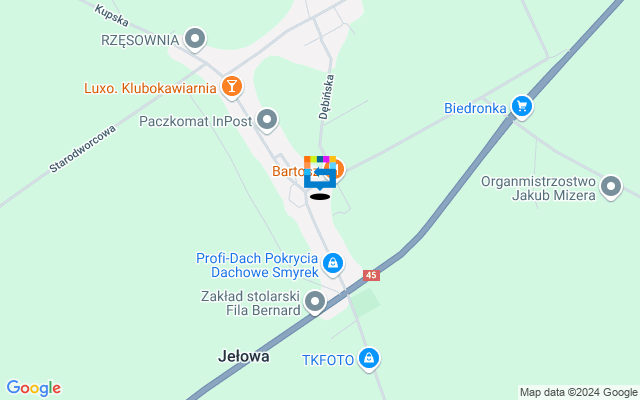Select Zakład stolarski Fila Bernard marker
The height and width of the screenshot is (400, 640).
click(315, 301)
